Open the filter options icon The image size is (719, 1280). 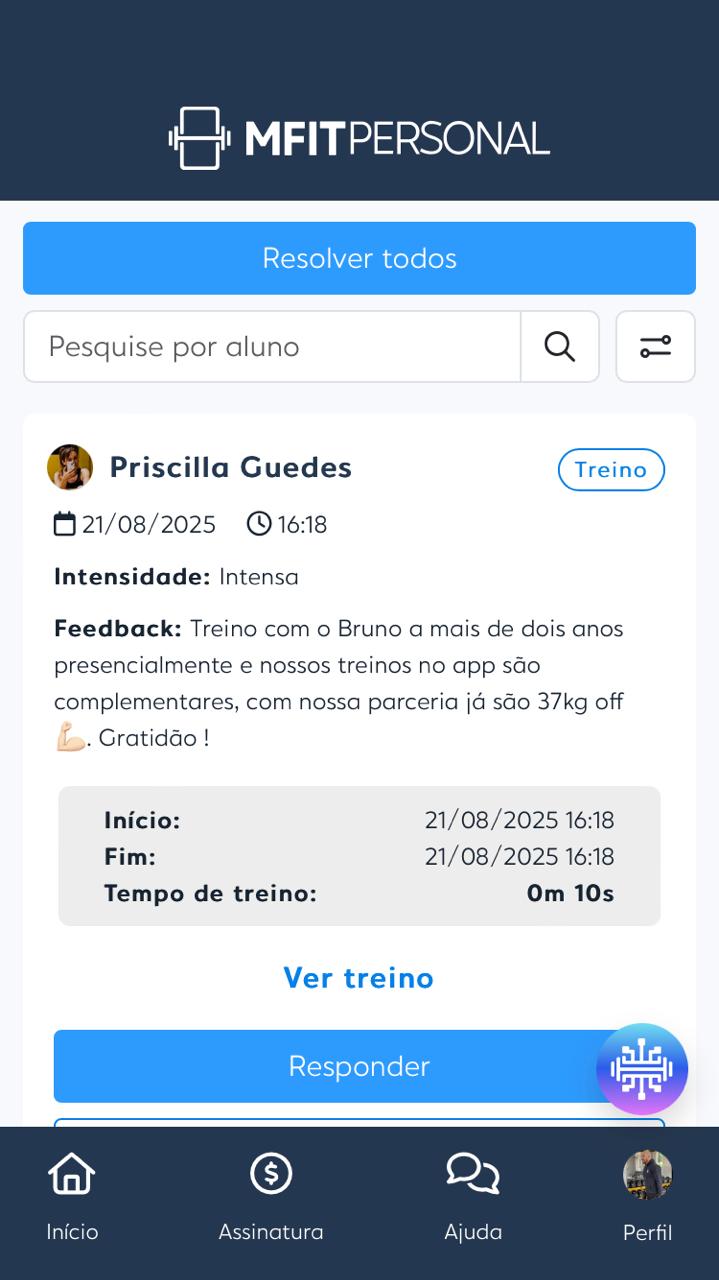click(655, 347)
